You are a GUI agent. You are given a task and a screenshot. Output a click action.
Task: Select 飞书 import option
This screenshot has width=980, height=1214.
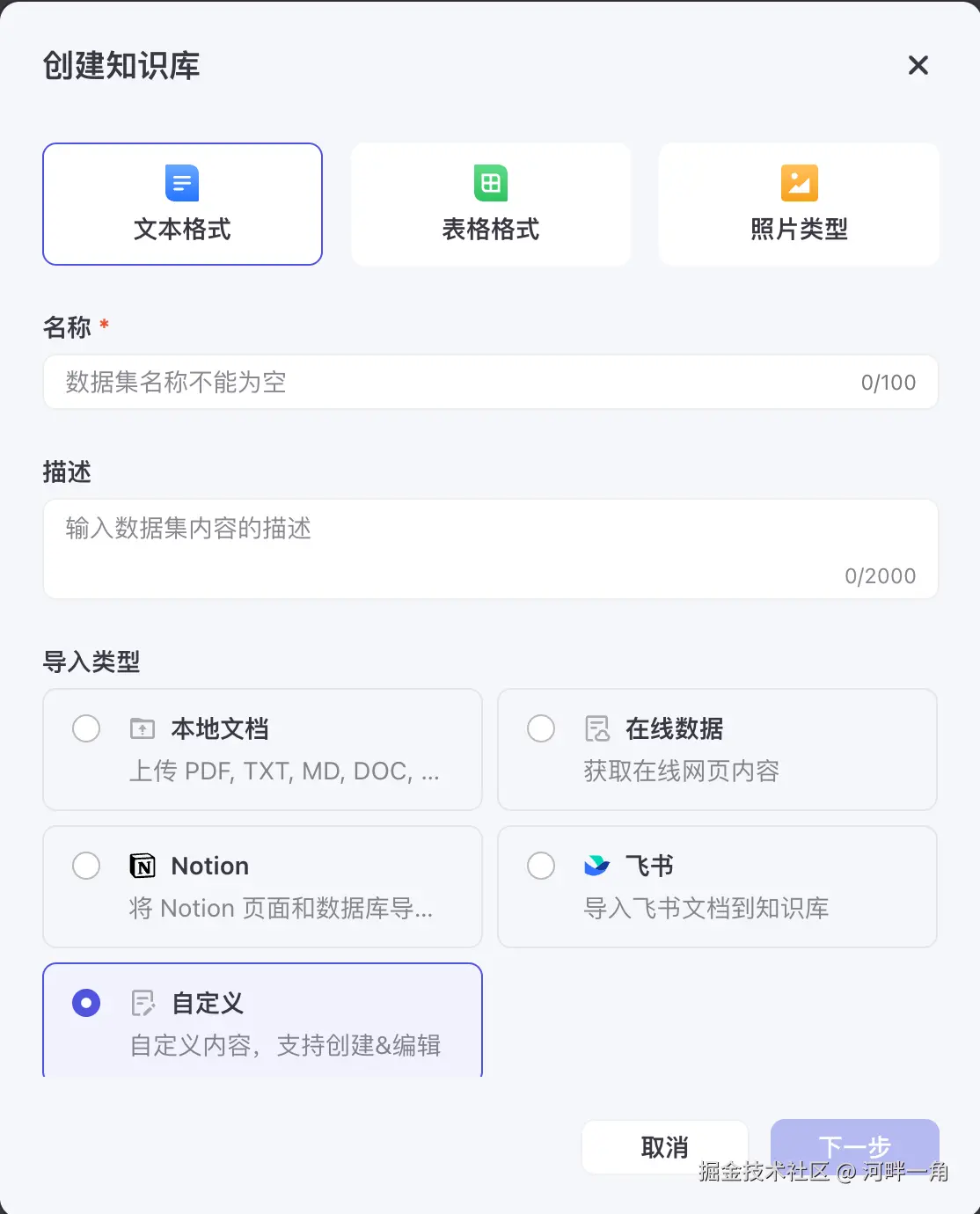point(716,886)
